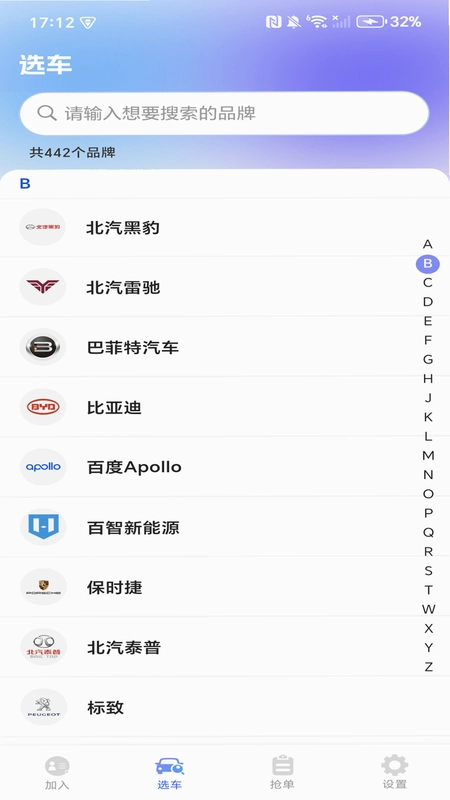
Task: Tap the brand search box
Action: pyautogui.click(x=224, y=113)
